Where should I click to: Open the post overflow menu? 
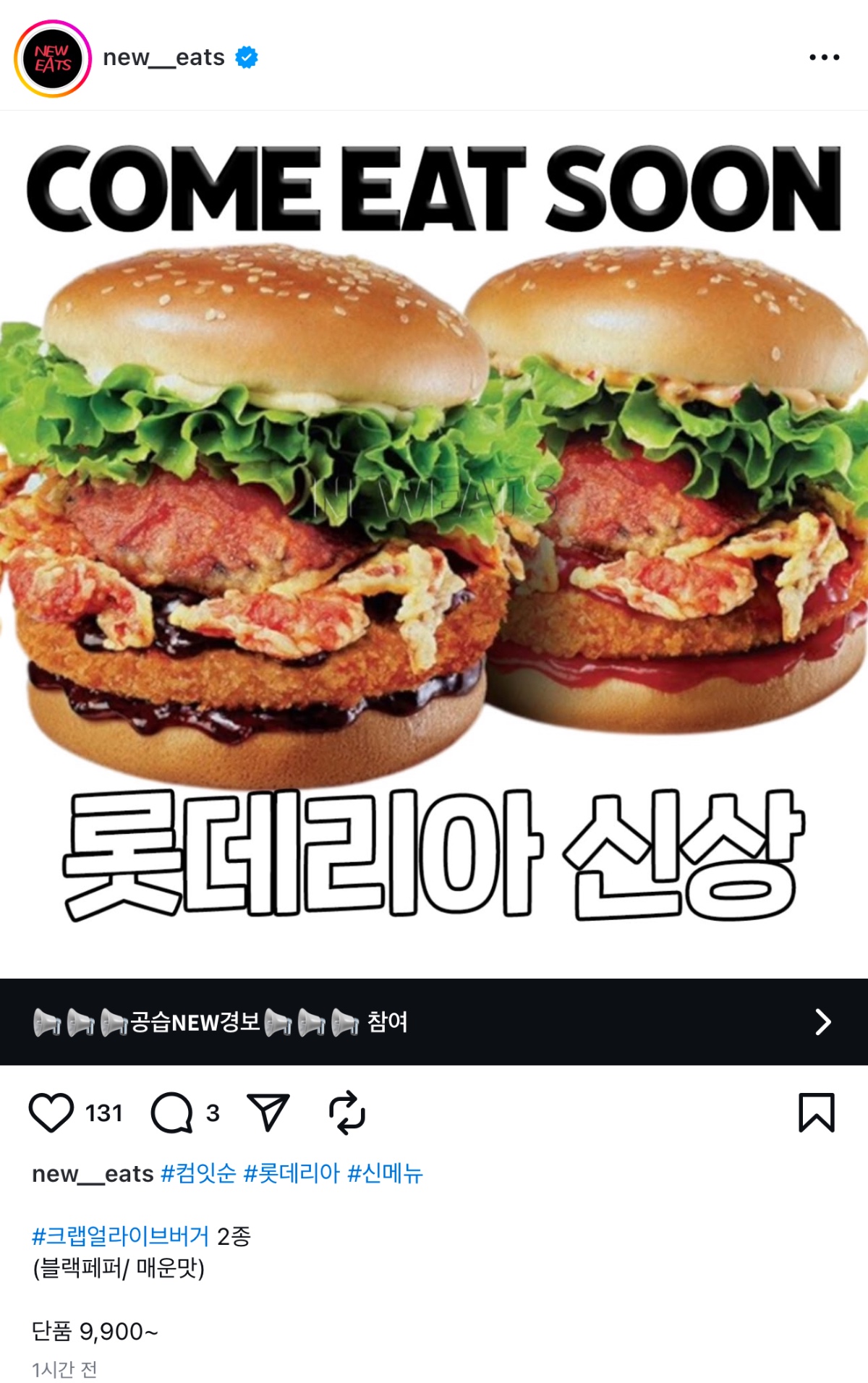point(824,57)
